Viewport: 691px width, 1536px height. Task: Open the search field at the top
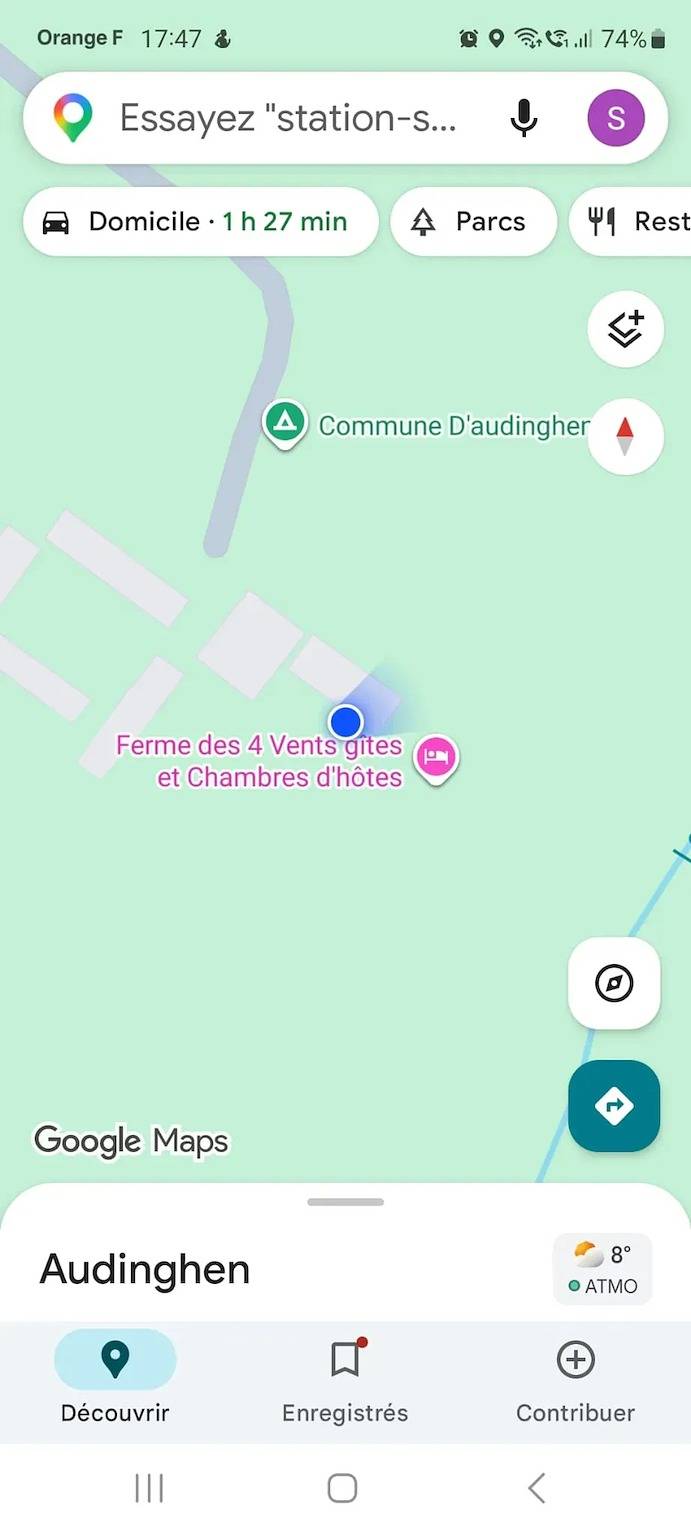(288, 119)
